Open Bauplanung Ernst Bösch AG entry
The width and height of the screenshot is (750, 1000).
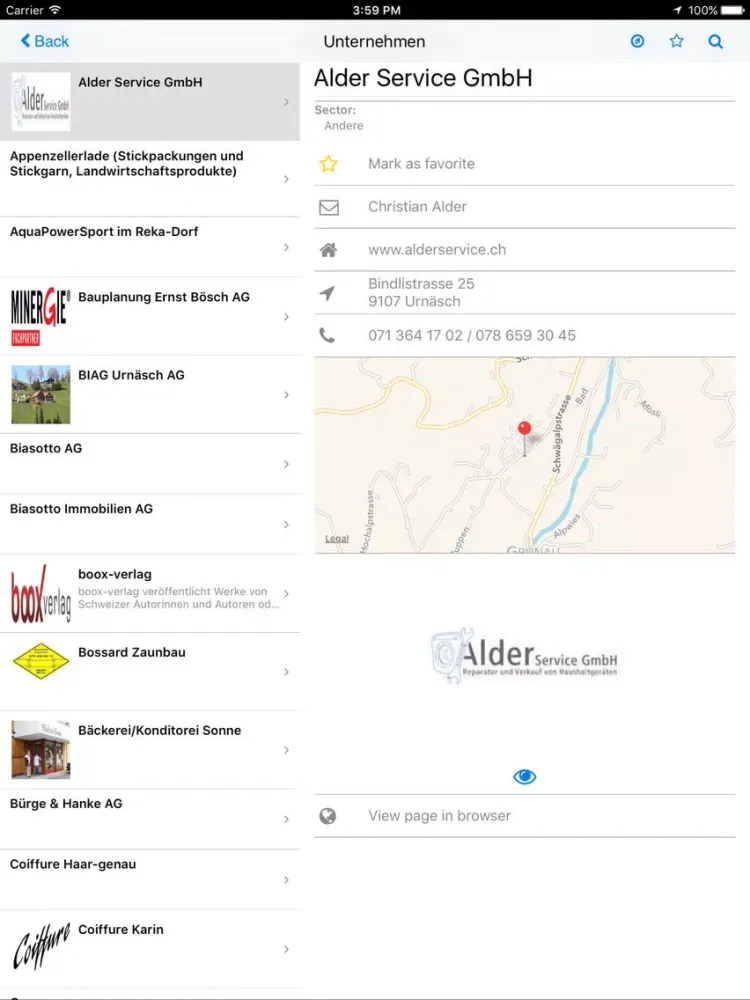(x=150, y=316)
